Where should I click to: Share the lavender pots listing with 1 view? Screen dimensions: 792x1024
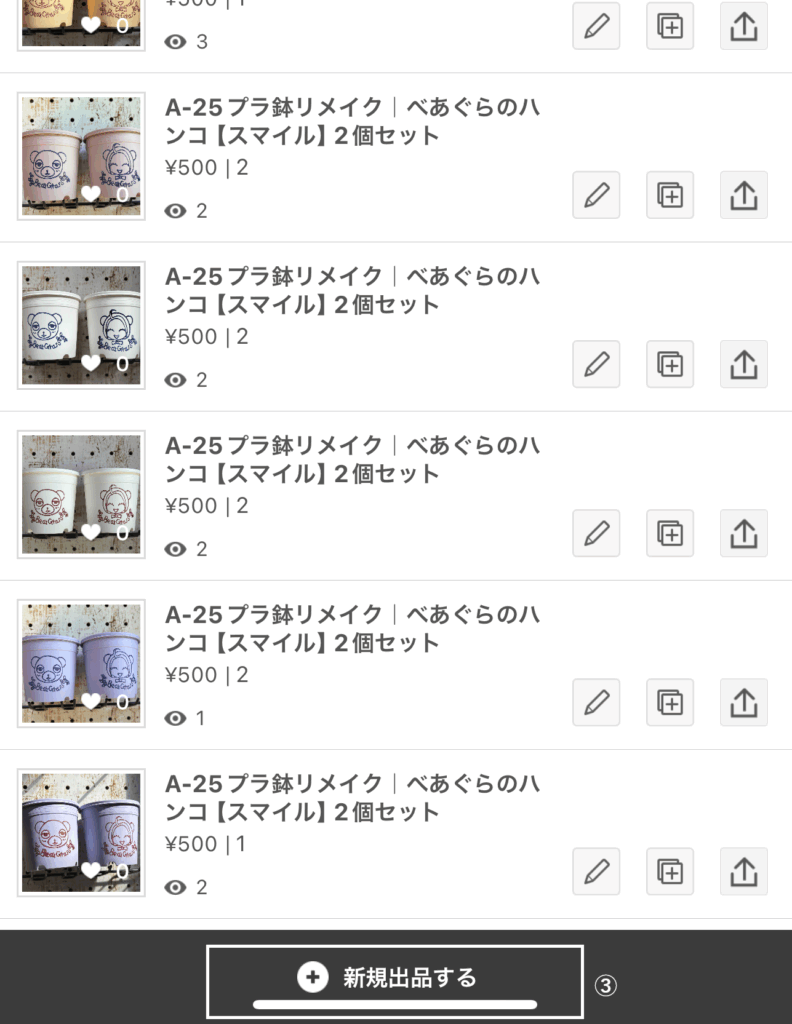[744, 702]
